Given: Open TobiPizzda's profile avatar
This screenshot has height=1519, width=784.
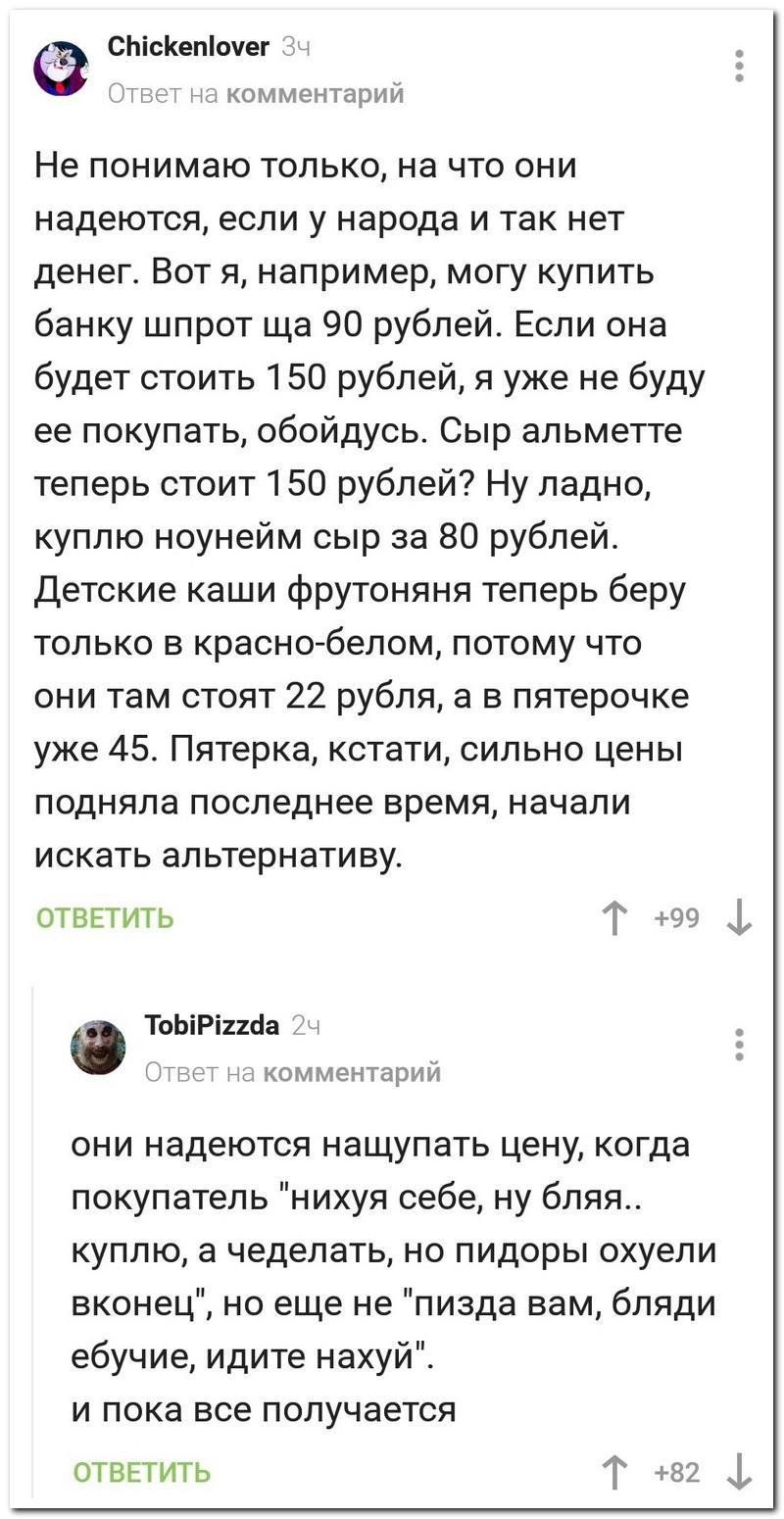Looking at the screenshot, I should pyautogui.click(x=98, y=1047).
